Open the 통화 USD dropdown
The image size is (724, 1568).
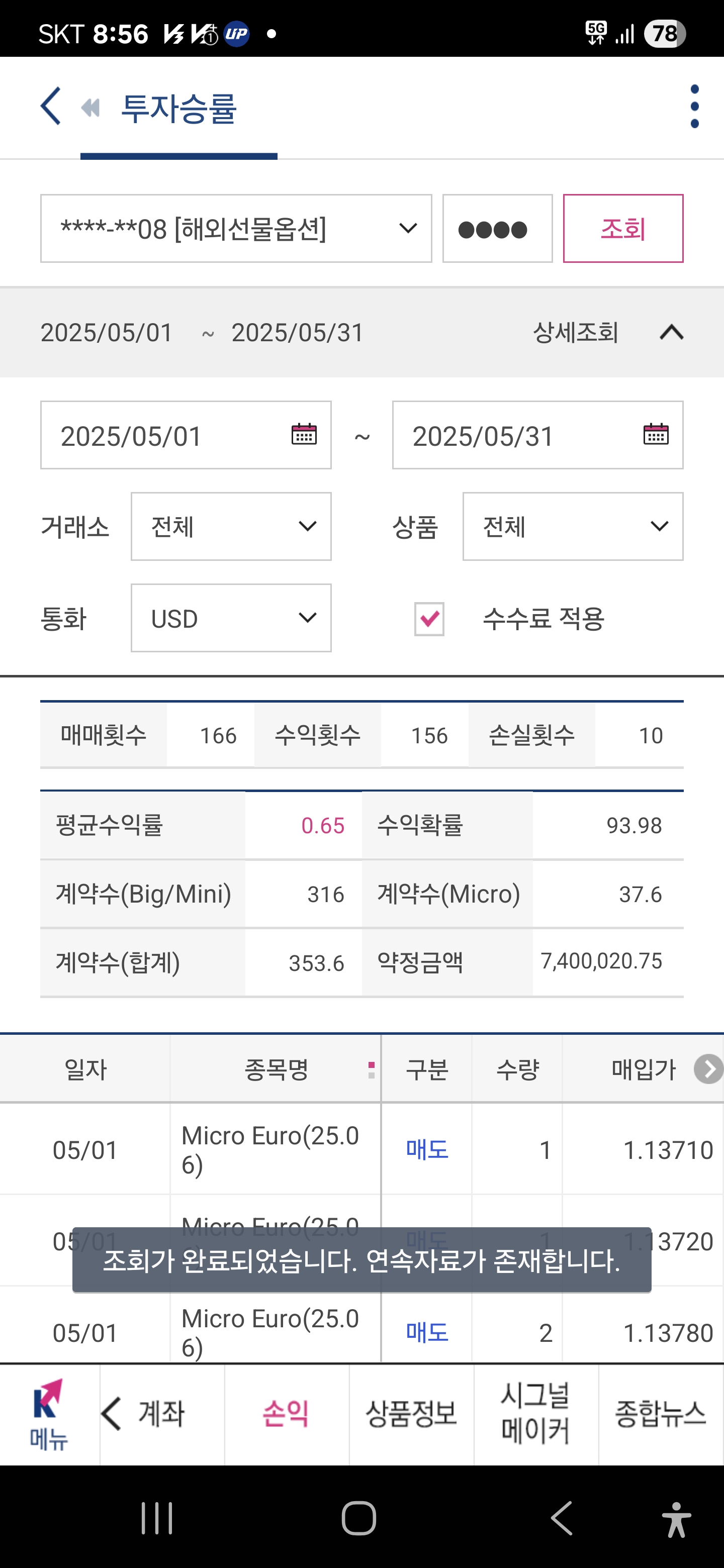[x=231, y=618]
